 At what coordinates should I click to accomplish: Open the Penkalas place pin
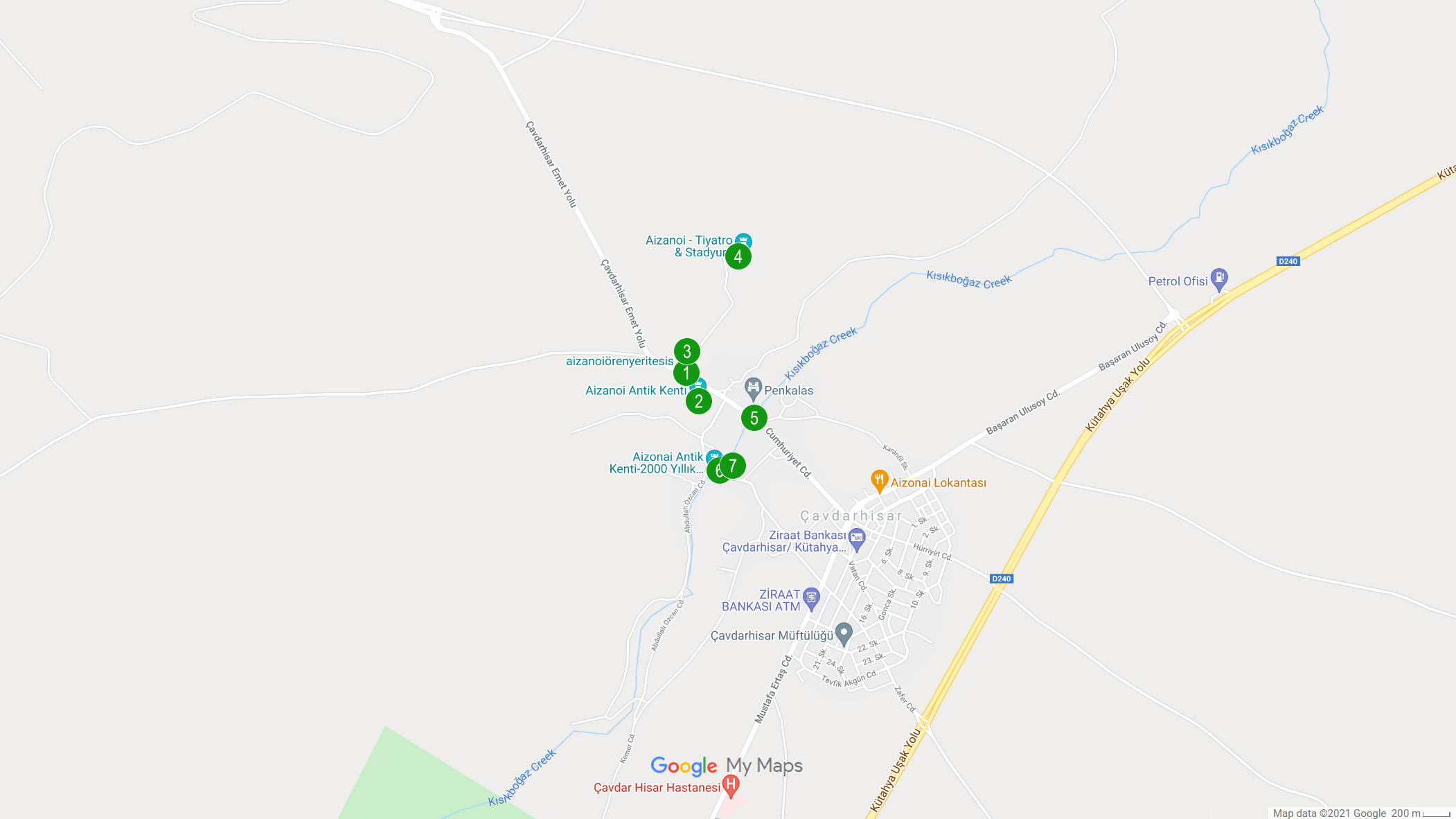753,388
